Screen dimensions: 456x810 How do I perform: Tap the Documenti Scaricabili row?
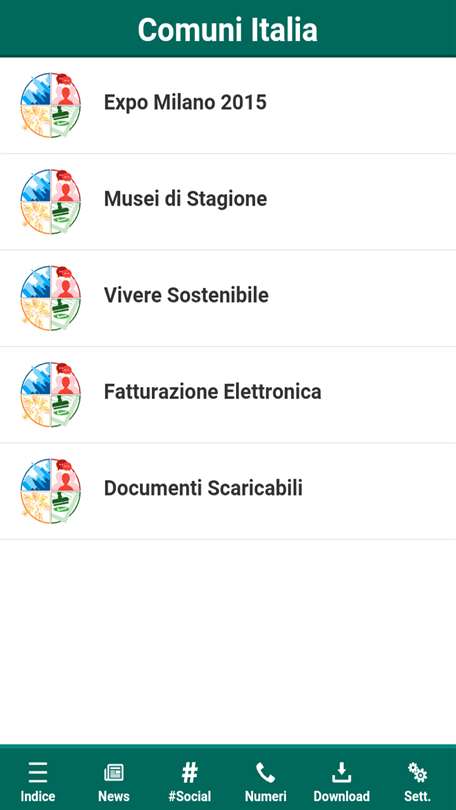coord(228,492)
